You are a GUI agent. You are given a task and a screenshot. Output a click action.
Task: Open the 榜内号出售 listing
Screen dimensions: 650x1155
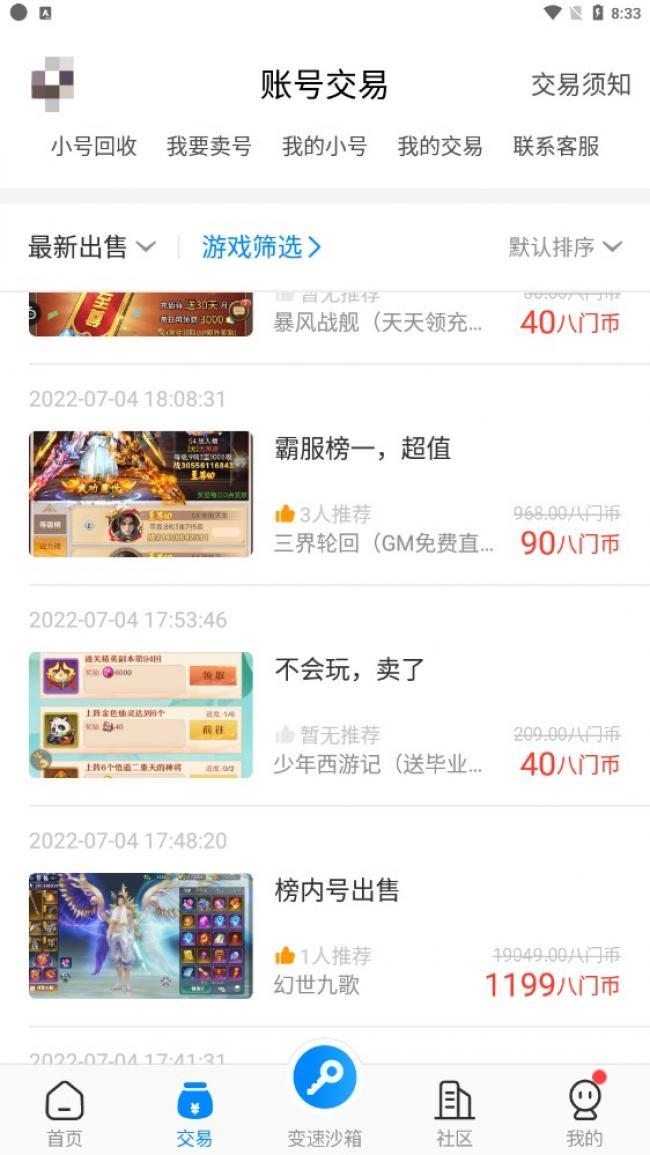[337, 890]
